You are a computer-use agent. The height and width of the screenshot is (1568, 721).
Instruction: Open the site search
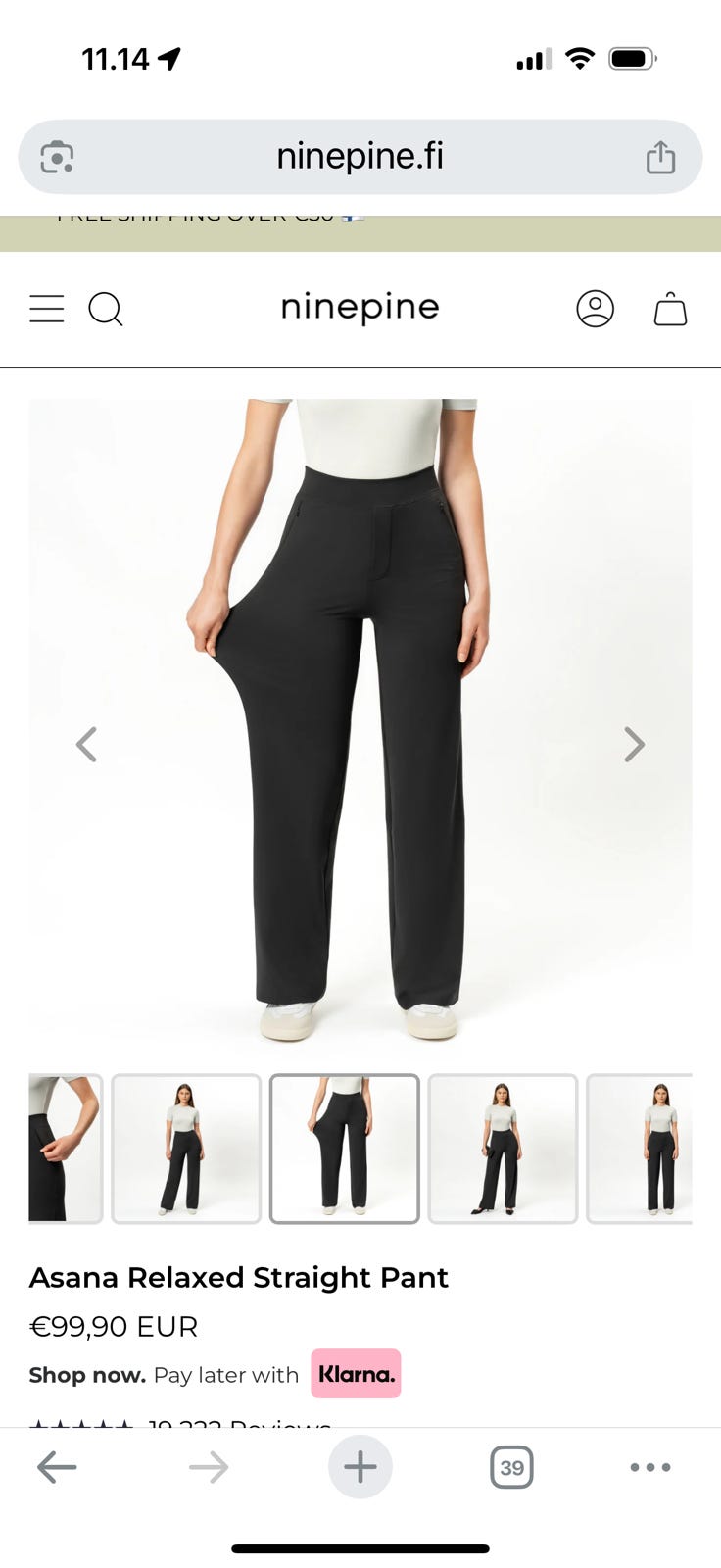tap(106, 309)
